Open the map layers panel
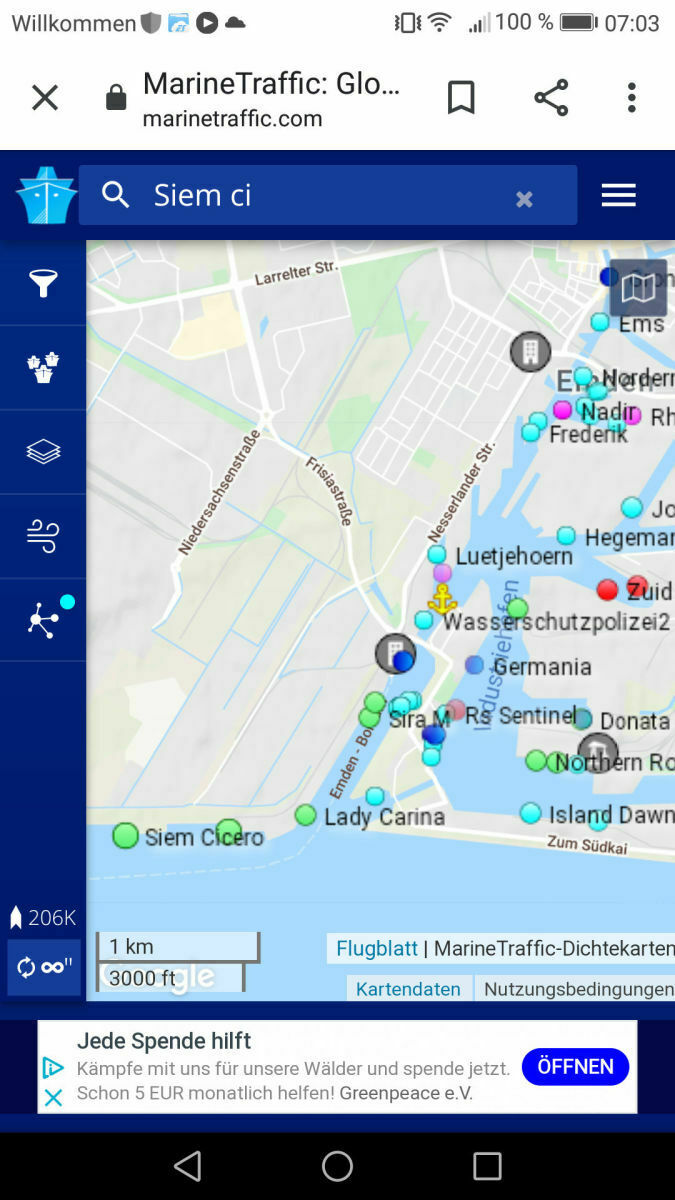This screenshot has width=675, height=1200. click(x=43, y=452)
